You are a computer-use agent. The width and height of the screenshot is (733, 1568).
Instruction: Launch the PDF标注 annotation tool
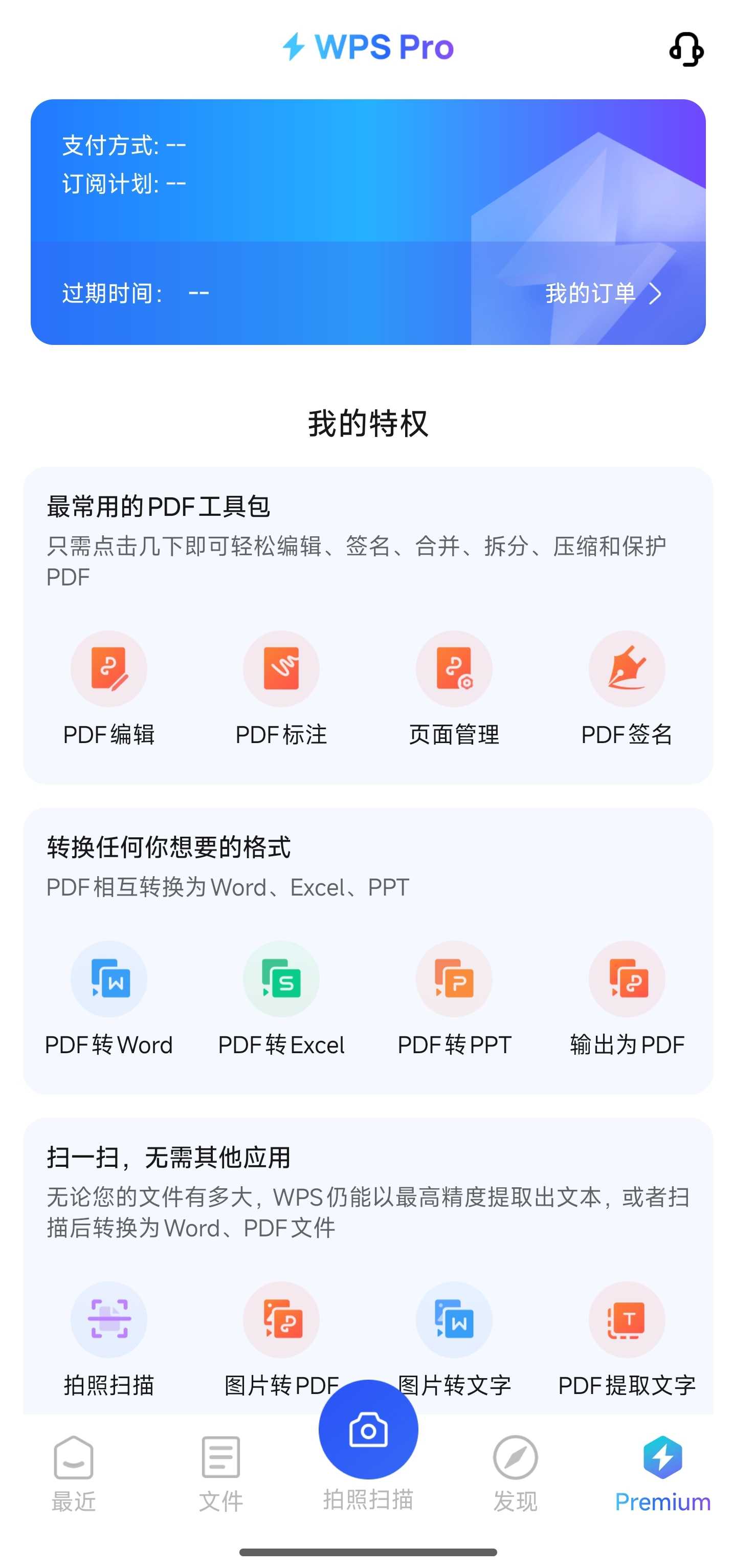[281, 668]
